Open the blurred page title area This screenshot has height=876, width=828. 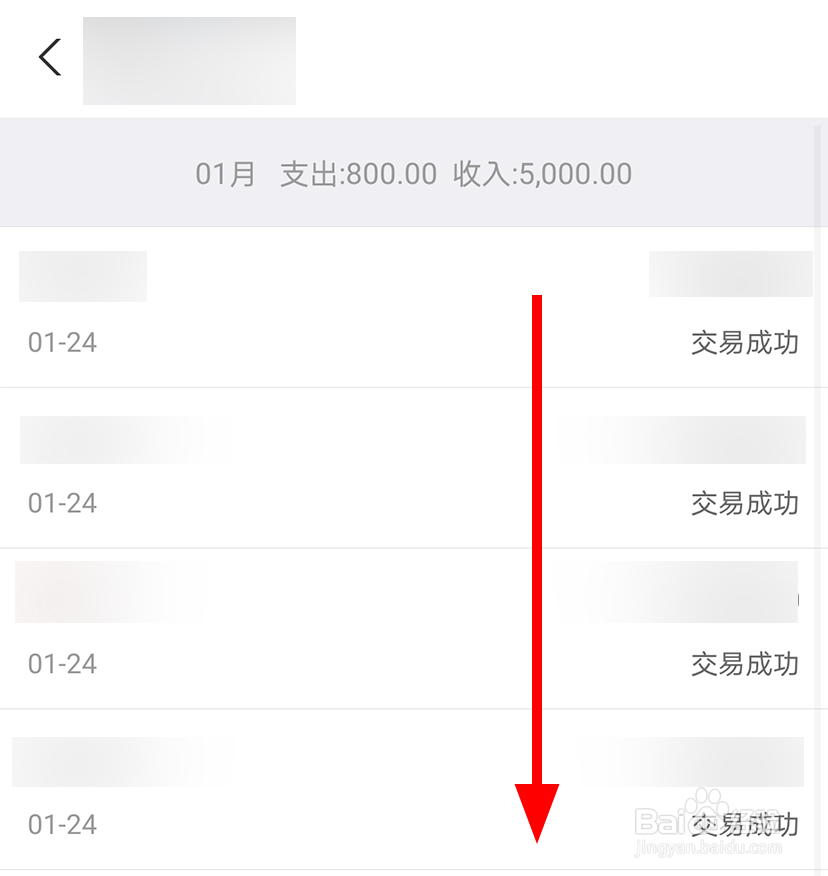188,60
